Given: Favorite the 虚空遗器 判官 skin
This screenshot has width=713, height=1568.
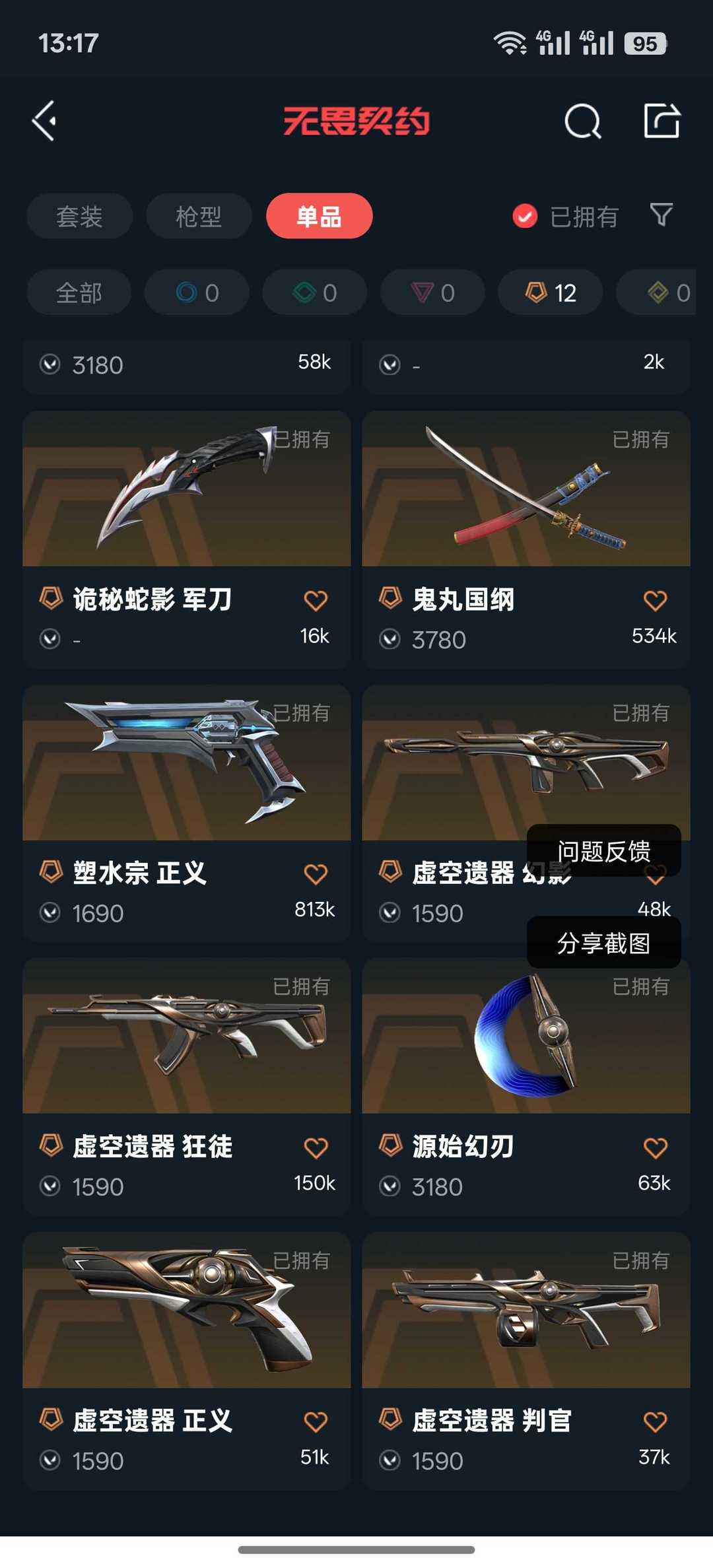Looking at the screenshot, I should (655, 1421).
